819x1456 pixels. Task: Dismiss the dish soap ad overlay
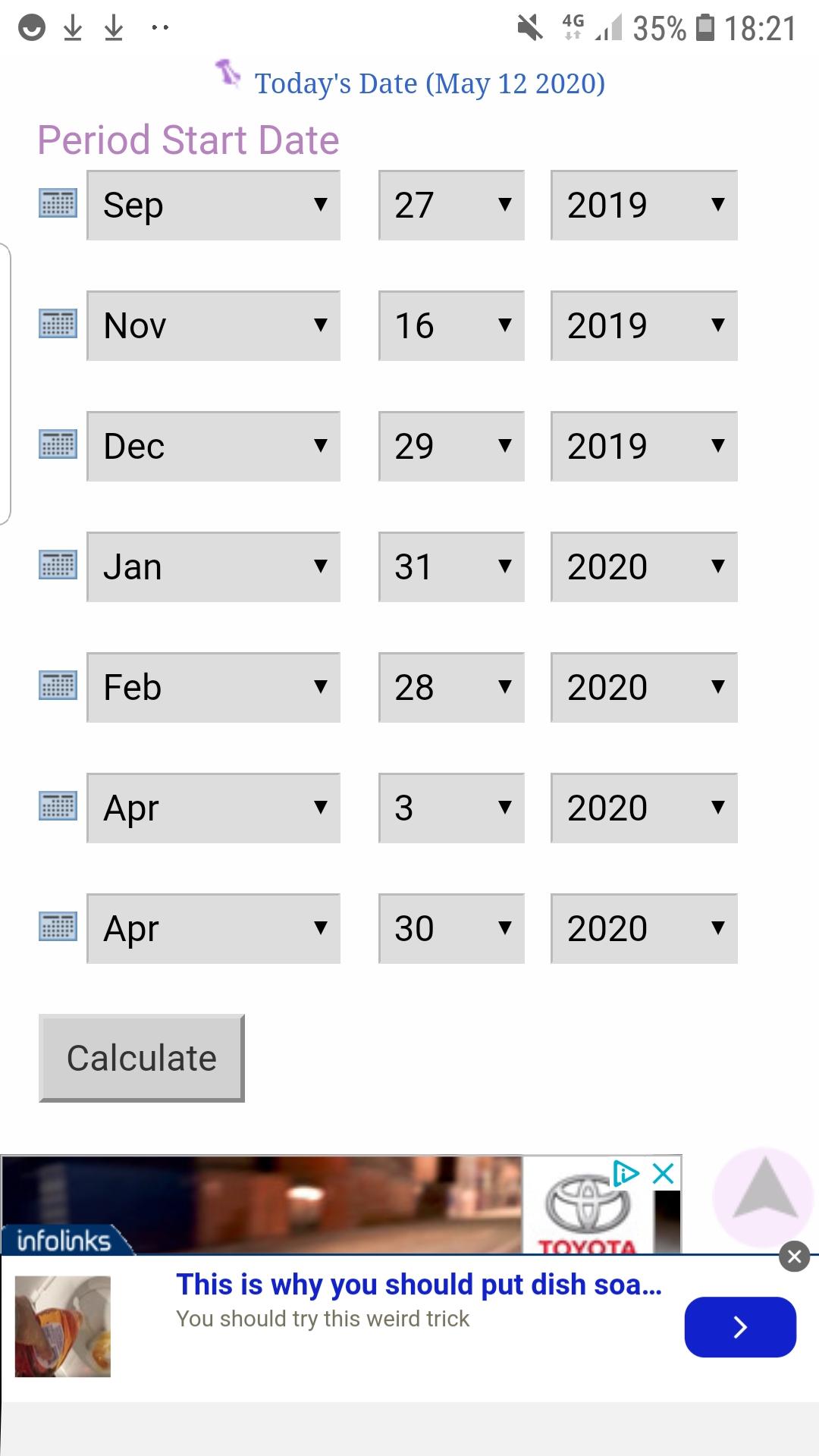pos(795,1257)
